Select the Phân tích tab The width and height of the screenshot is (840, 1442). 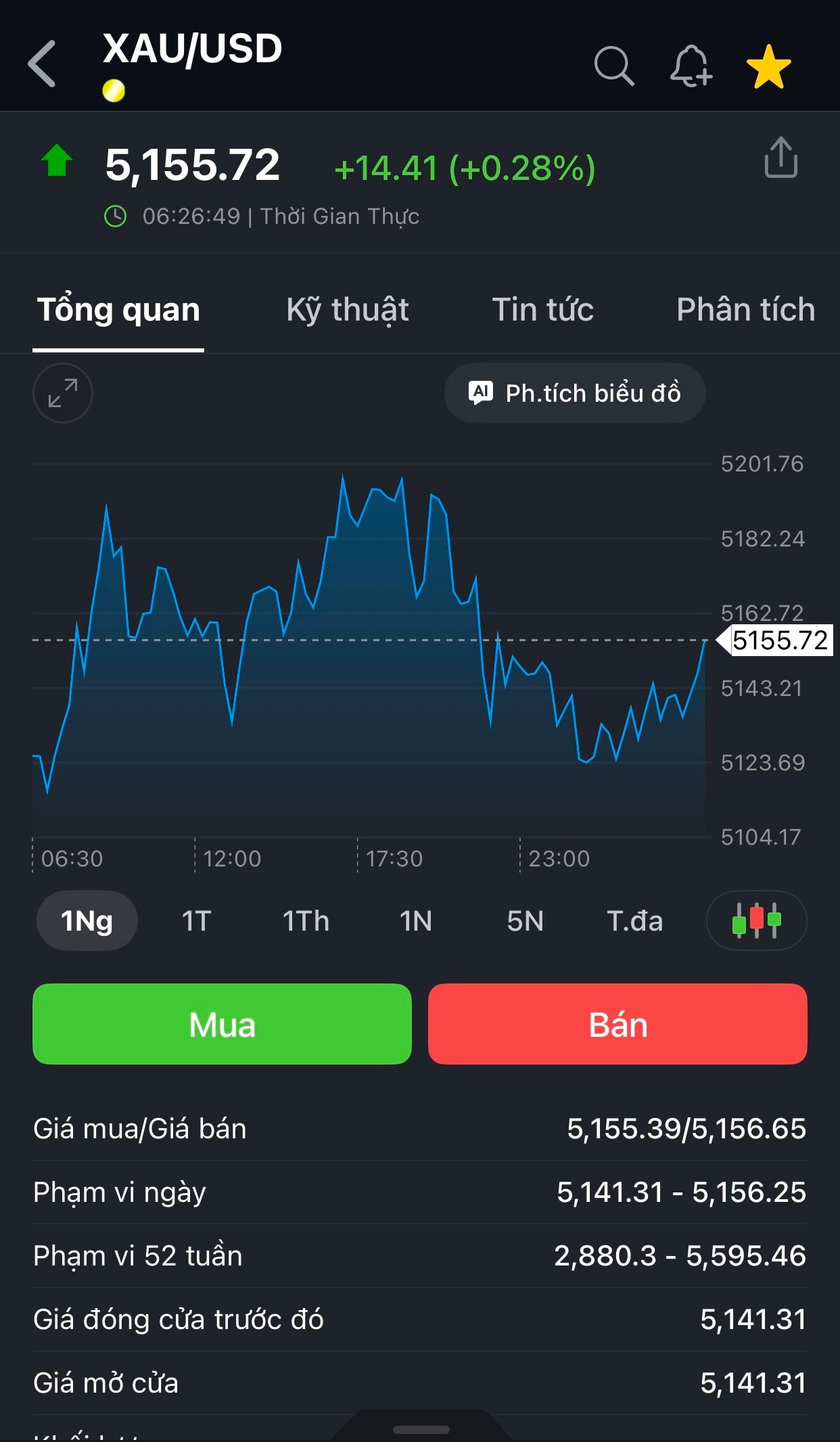[x=745, y=310]
